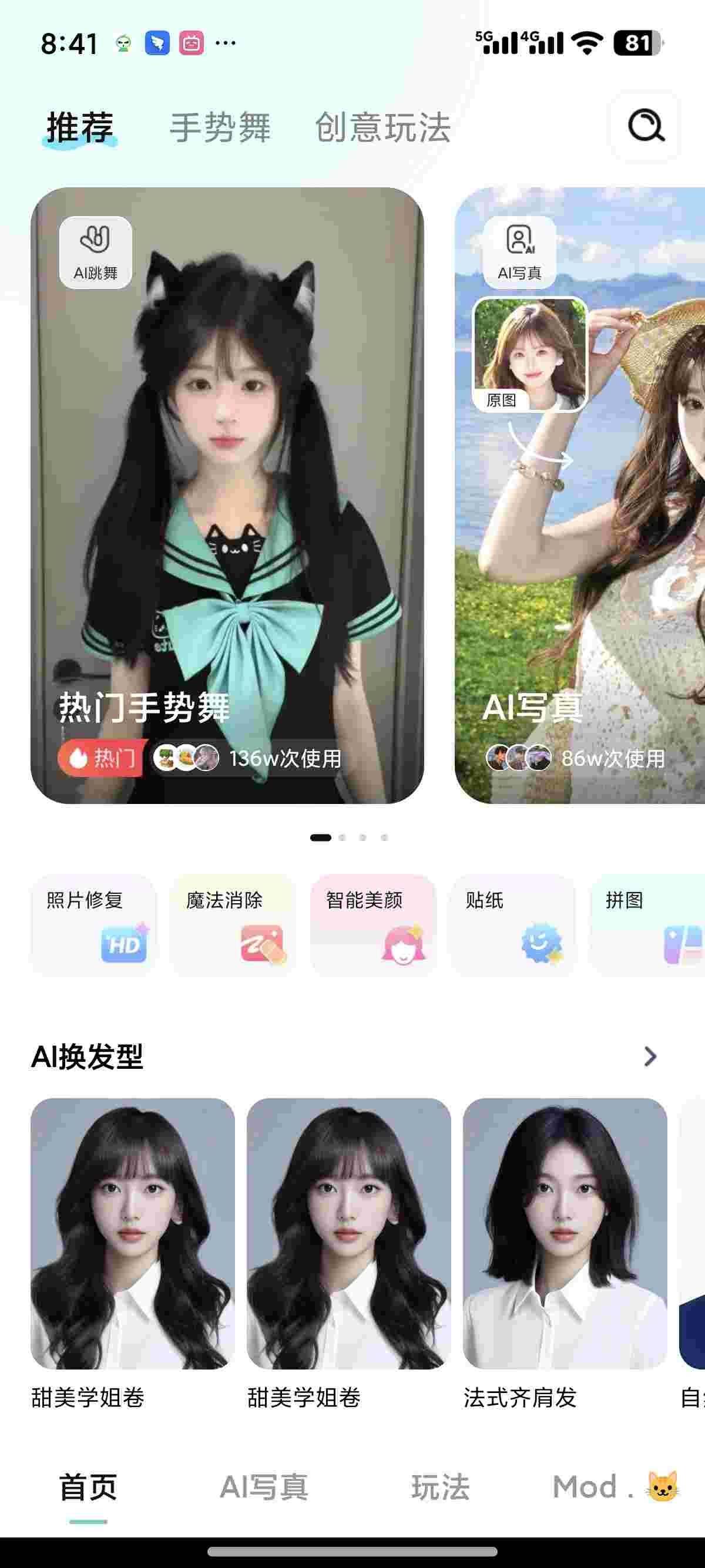Open the 贴纸 tool
Screen dimensions: 705x1568
point(513,924)
